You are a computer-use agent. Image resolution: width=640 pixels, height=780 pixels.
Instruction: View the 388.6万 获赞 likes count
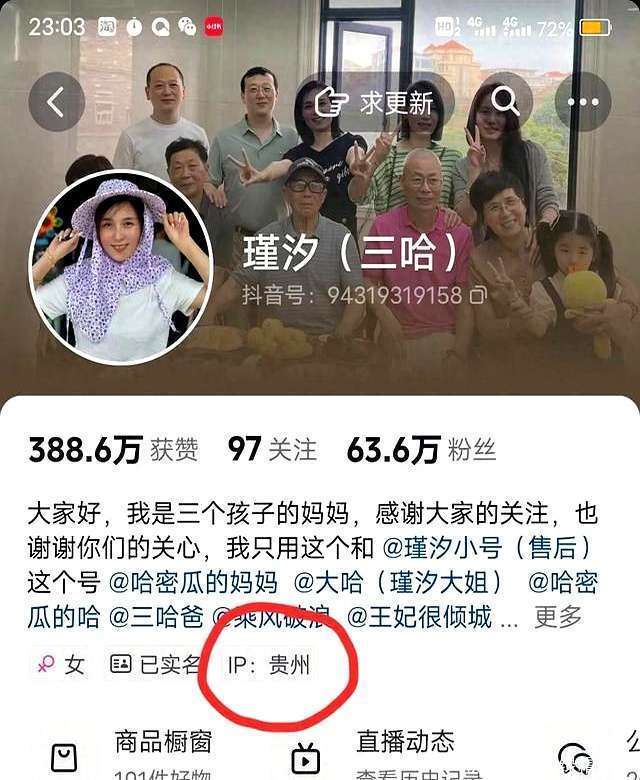[x=113, y=450]
